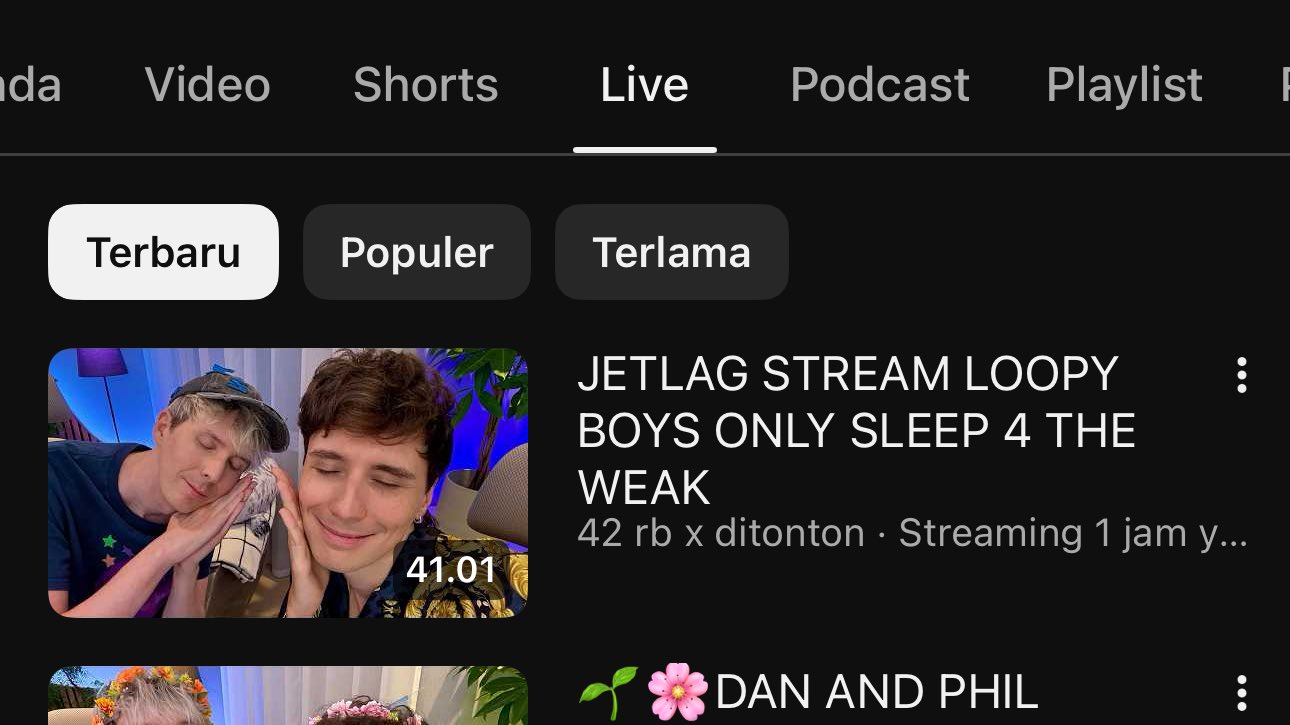Open overflow menu for JETLAG STREAM video
Viewport: 1290px width, 725px height.
pyautogui.click(x=1241, y=375)
